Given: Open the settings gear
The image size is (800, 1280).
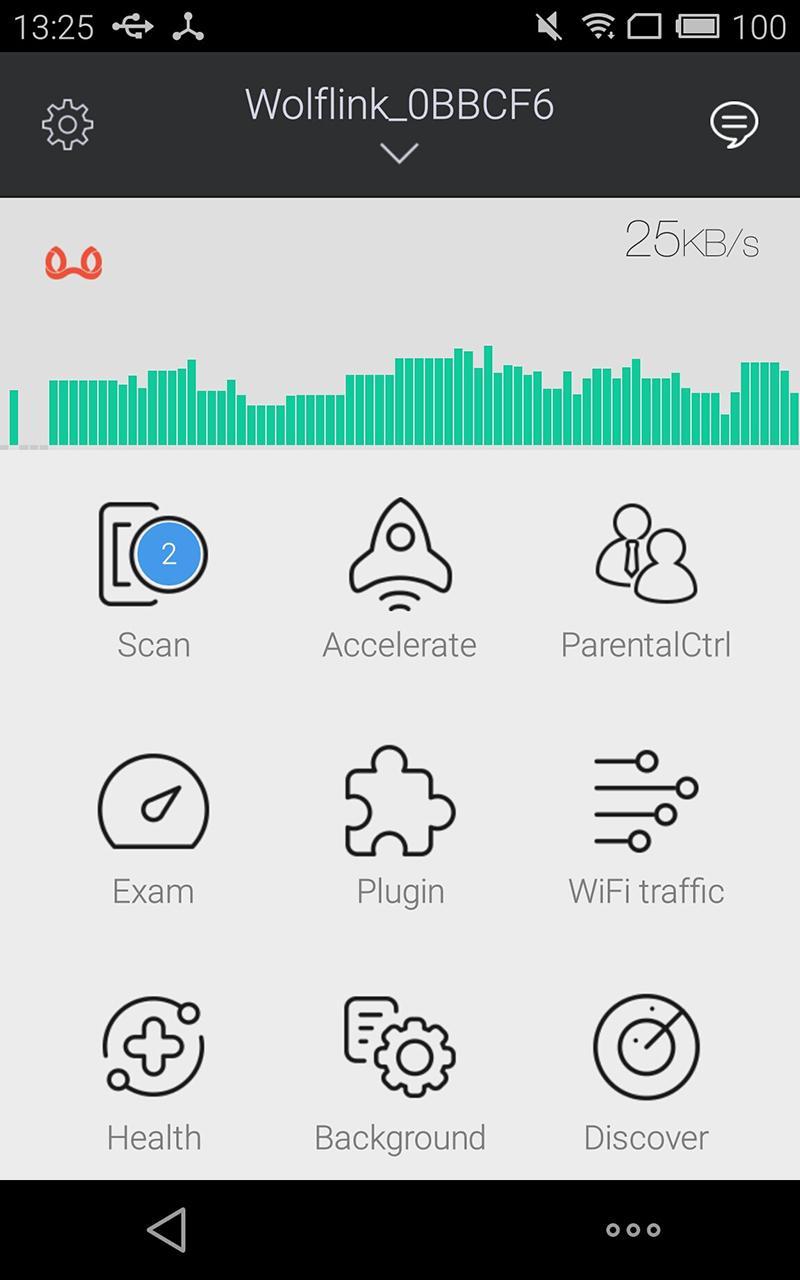Looking at the screenshot, I should [66, 124].
